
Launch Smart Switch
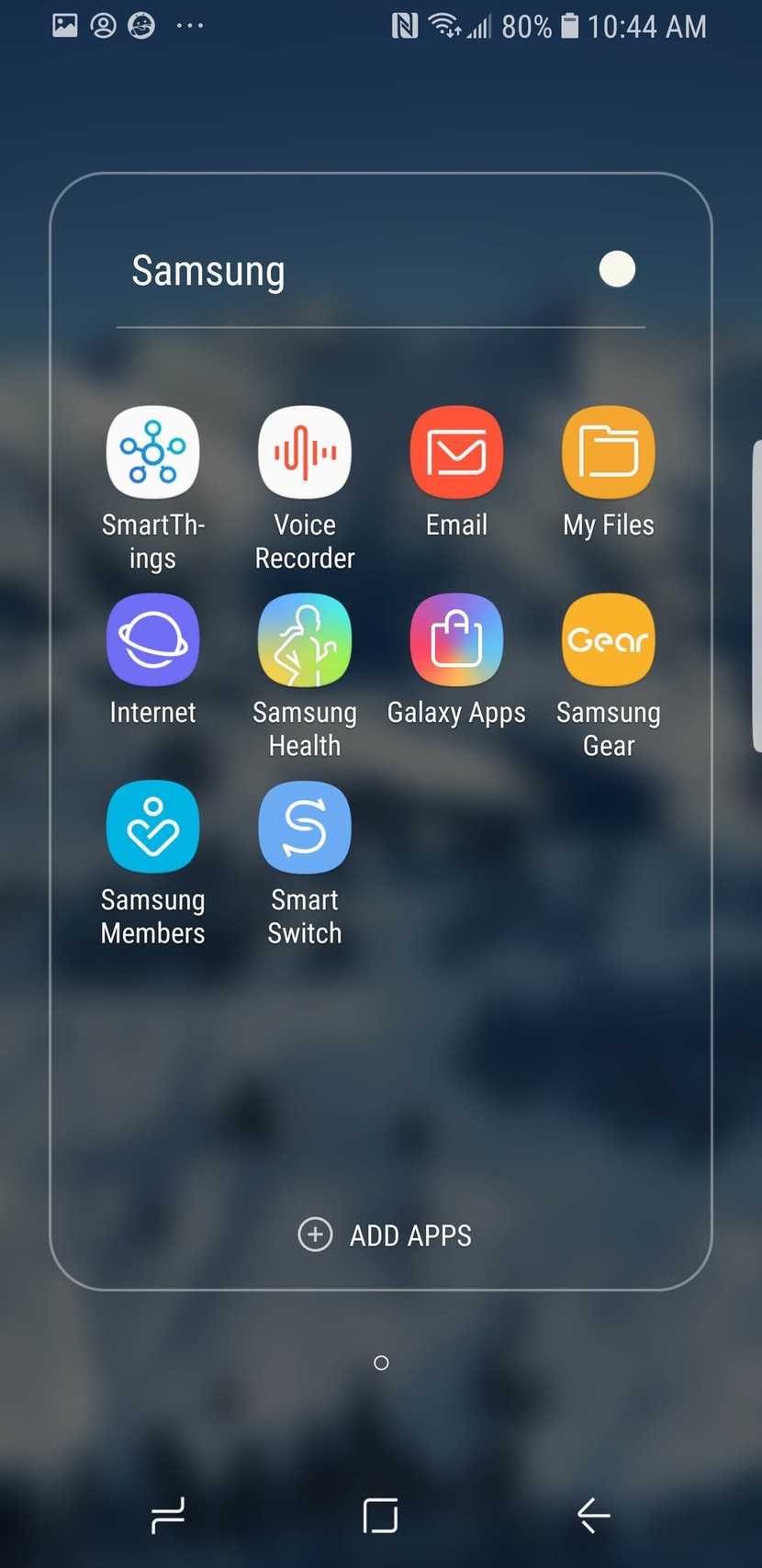pyautogui.click(x=304, y=828)
